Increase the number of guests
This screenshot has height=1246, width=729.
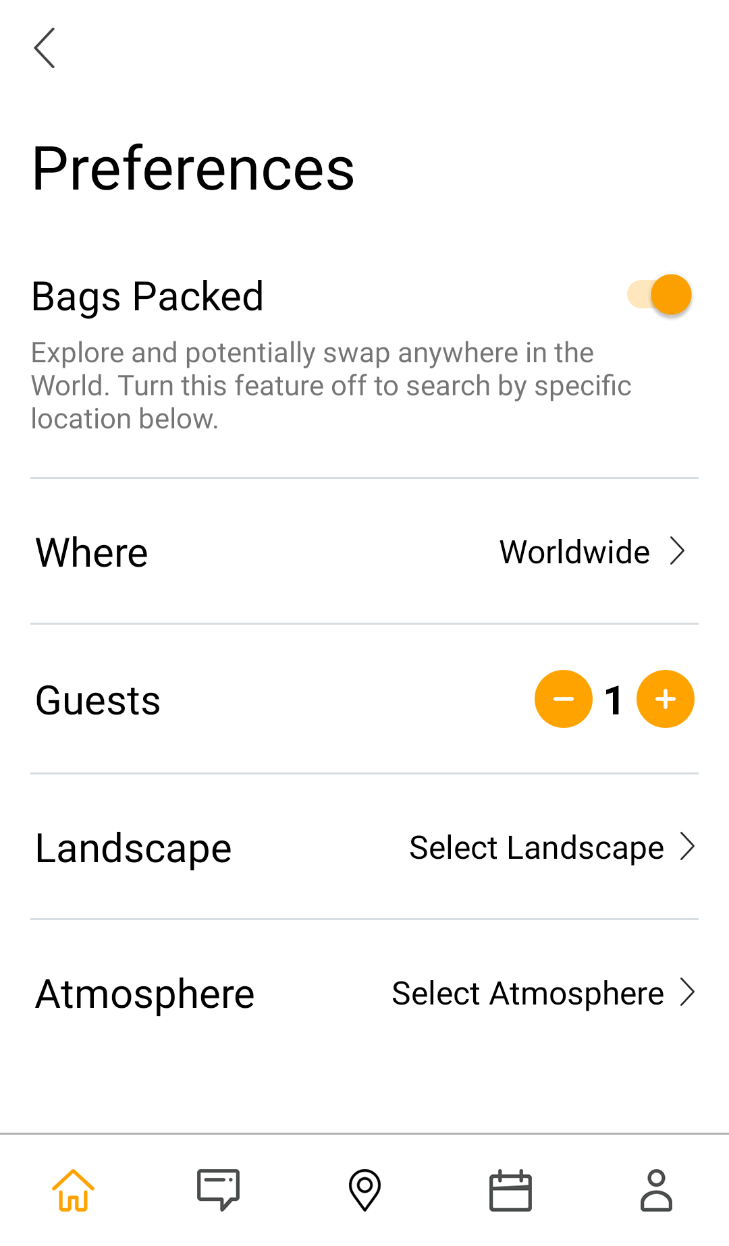tap(666, 699)
